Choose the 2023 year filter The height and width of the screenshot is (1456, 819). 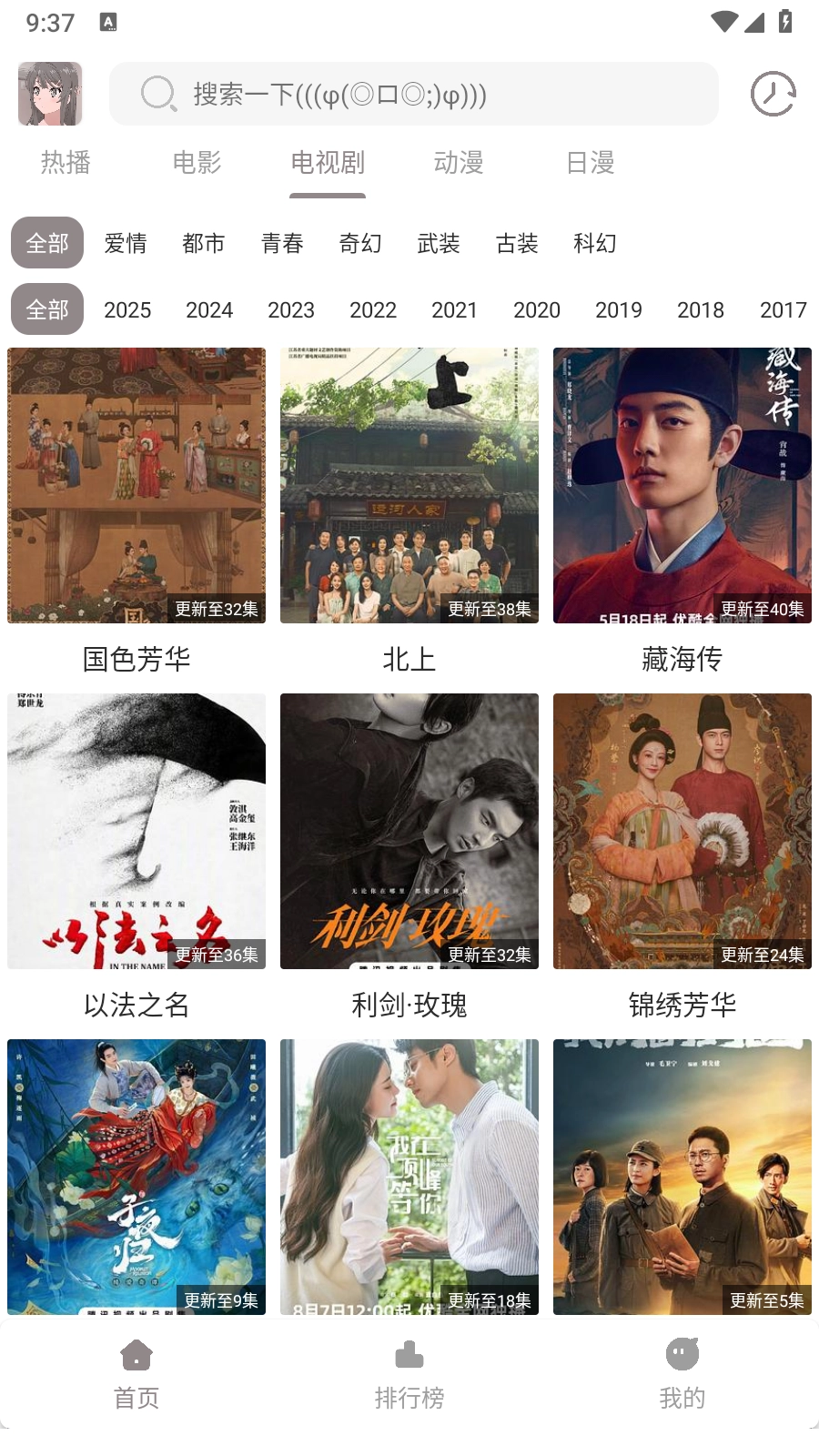click(x=291, y=310)
